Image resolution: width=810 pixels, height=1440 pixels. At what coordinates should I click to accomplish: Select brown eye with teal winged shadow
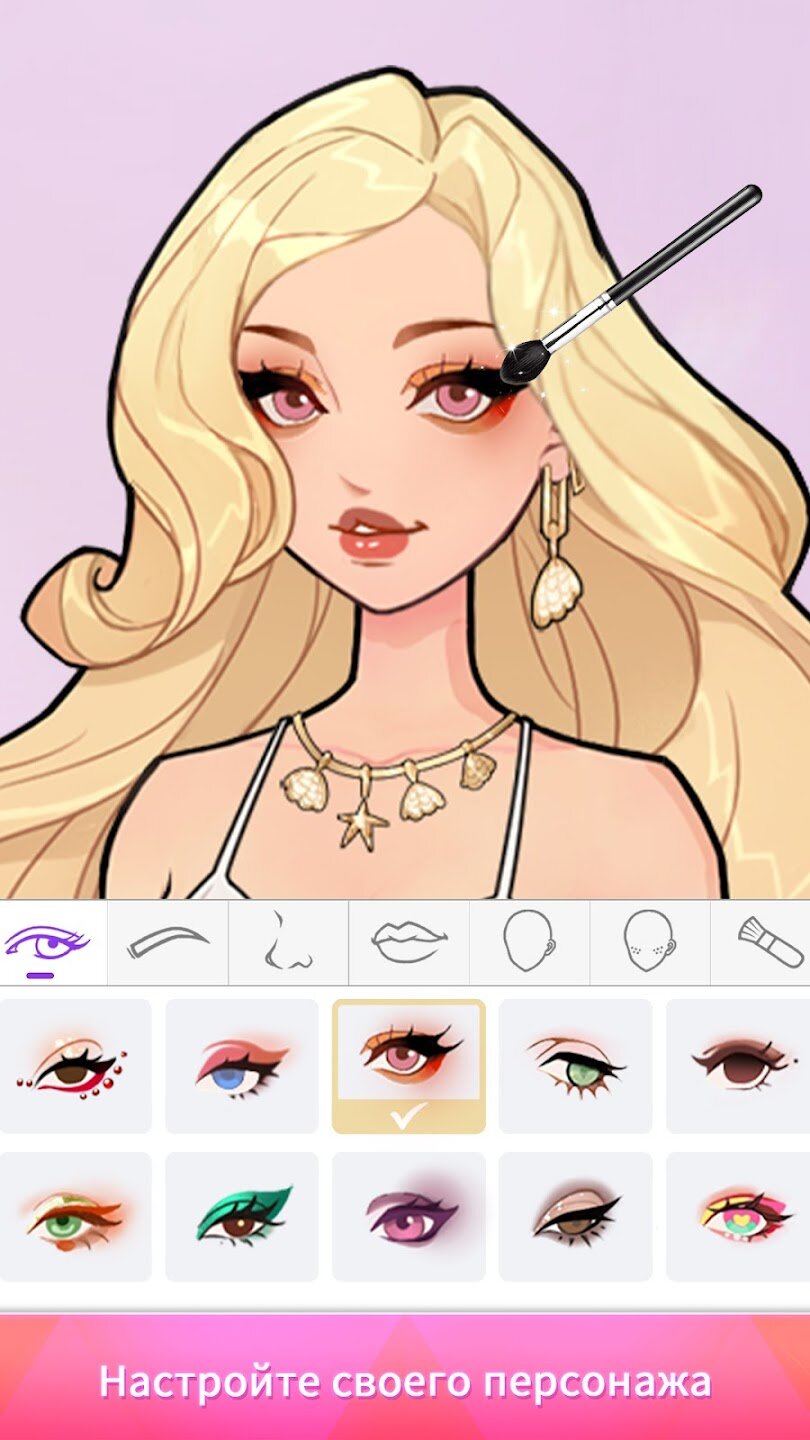click(242, 1217)
